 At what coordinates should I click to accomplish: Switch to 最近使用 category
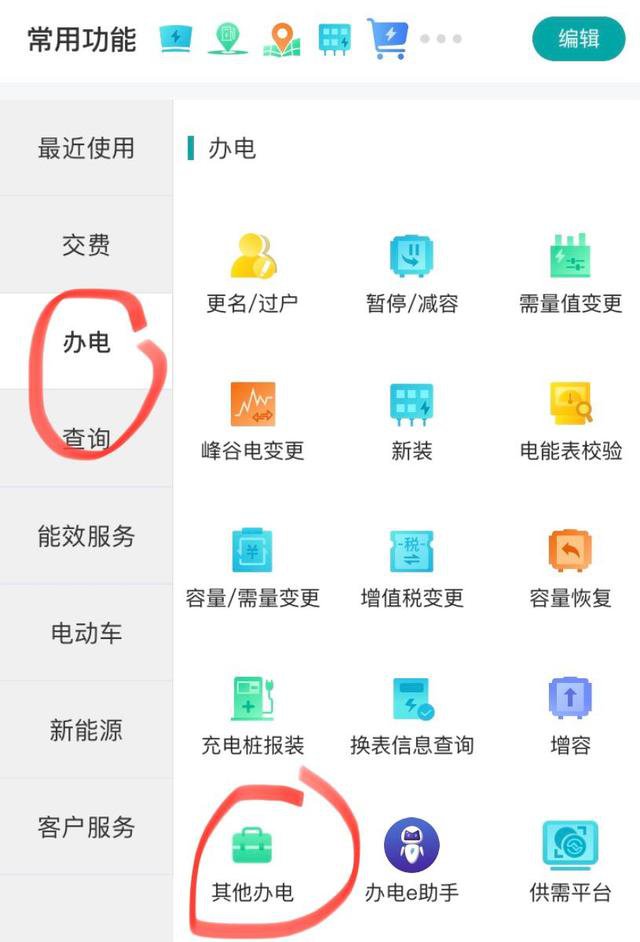click(86, 148)
